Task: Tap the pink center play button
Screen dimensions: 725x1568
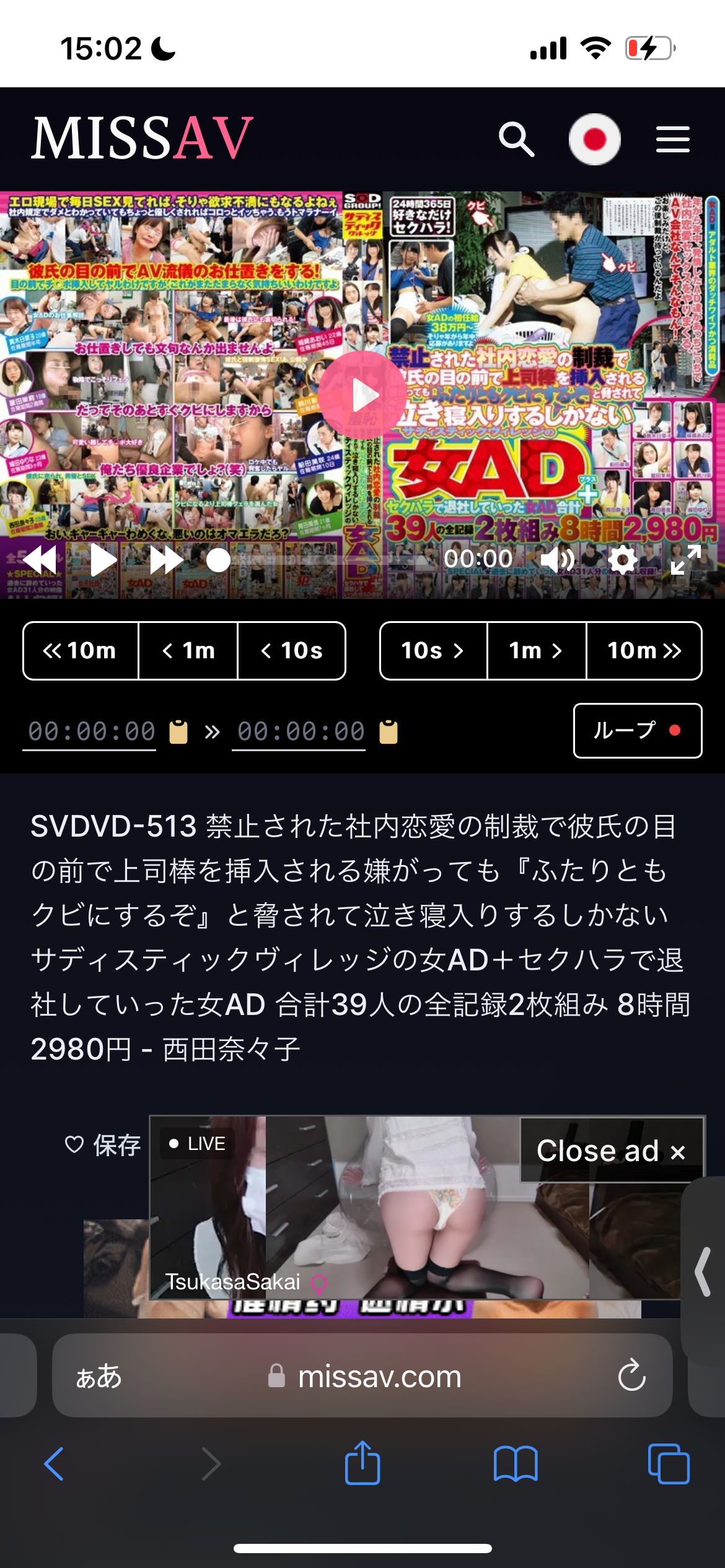Action: click(363, 395)
